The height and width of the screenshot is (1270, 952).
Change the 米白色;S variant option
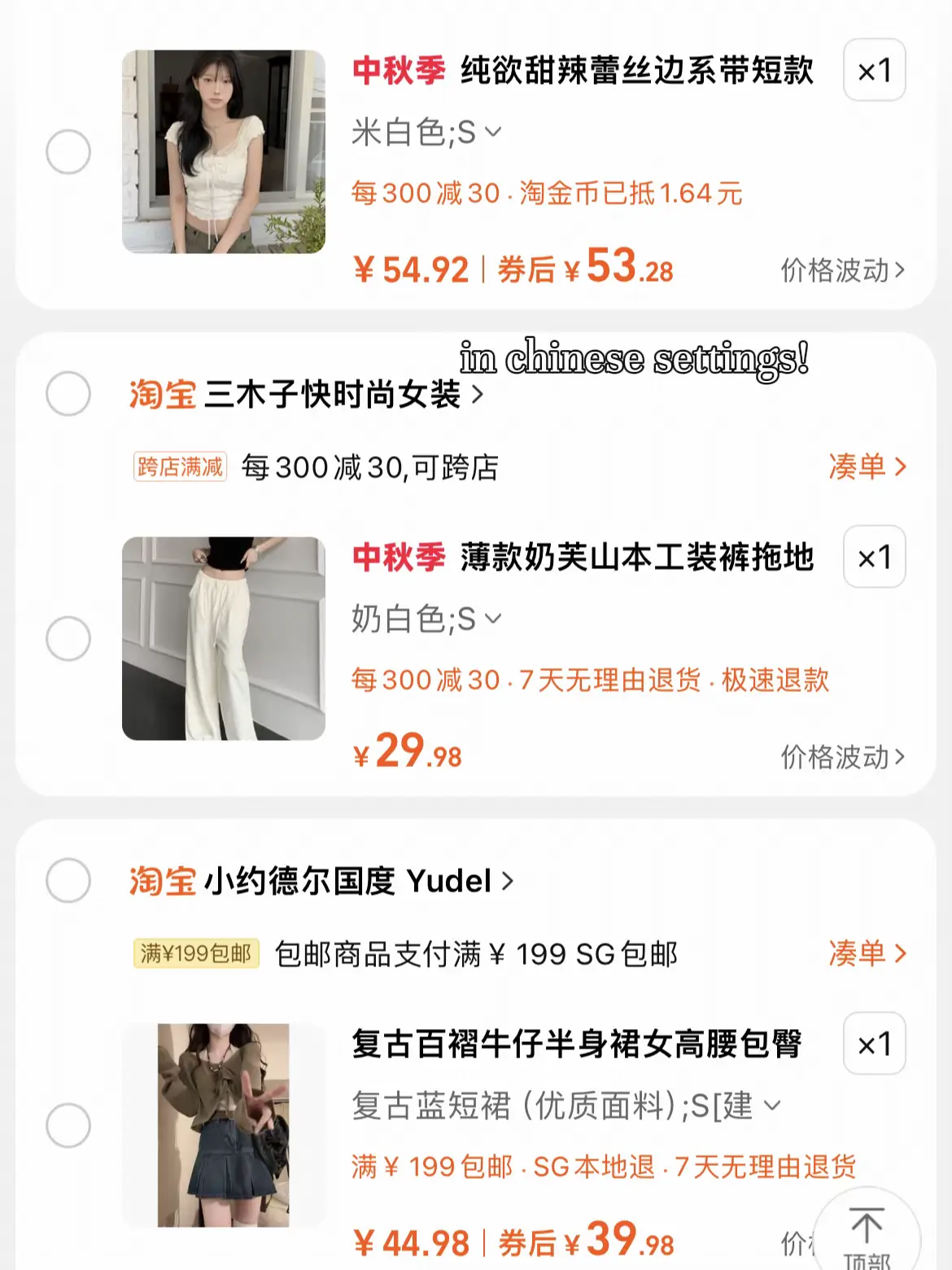426,132
